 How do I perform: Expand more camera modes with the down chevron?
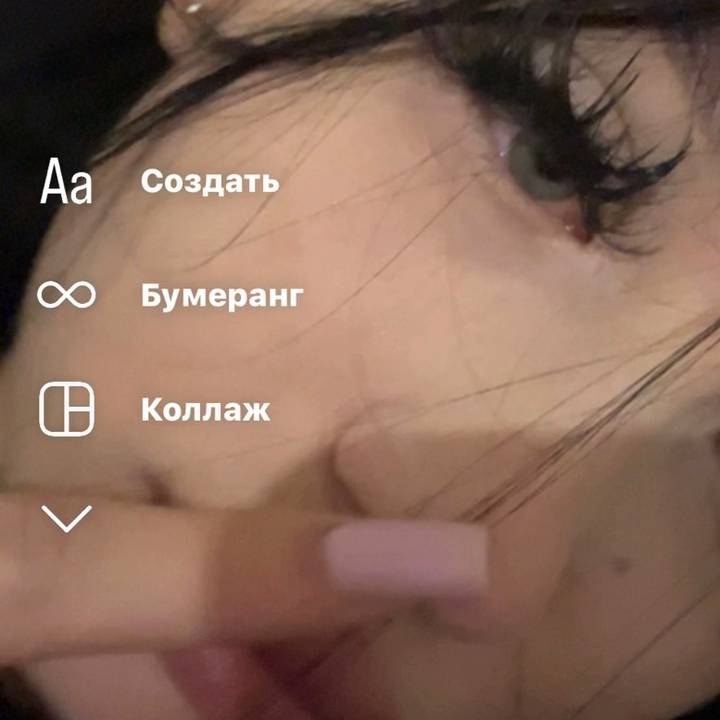pyautogui.click(x=66, y=518)
